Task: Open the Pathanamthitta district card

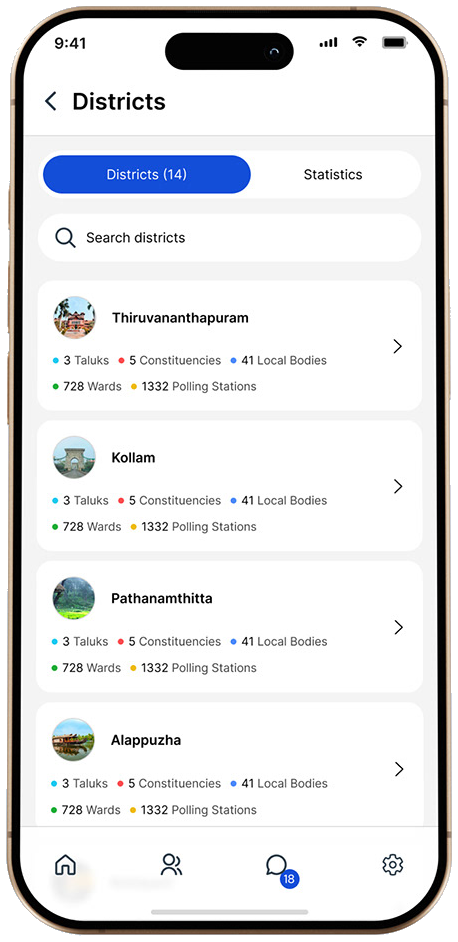Action: coord(230,627)
